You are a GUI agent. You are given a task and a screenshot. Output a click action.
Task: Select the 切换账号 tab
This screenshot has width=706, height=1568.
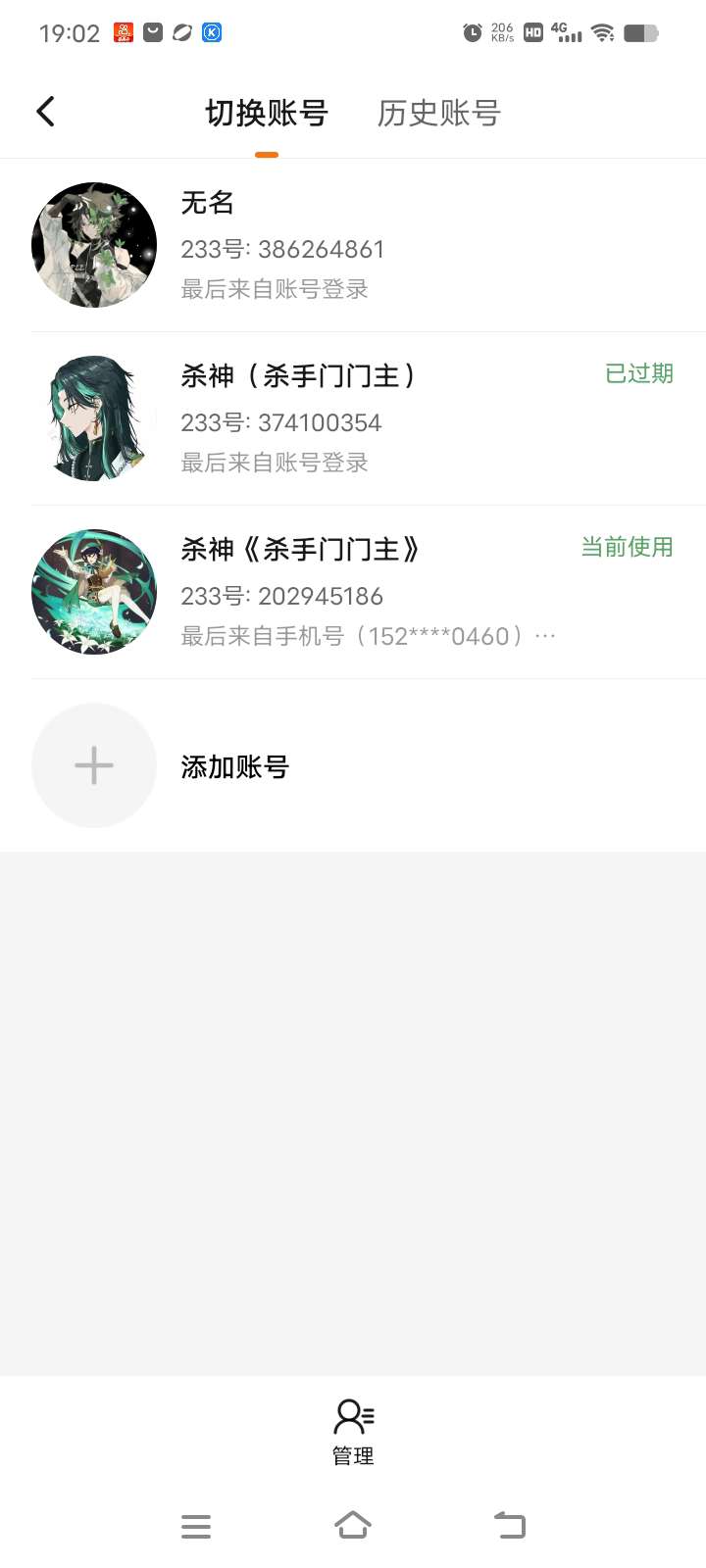point(266,114)
